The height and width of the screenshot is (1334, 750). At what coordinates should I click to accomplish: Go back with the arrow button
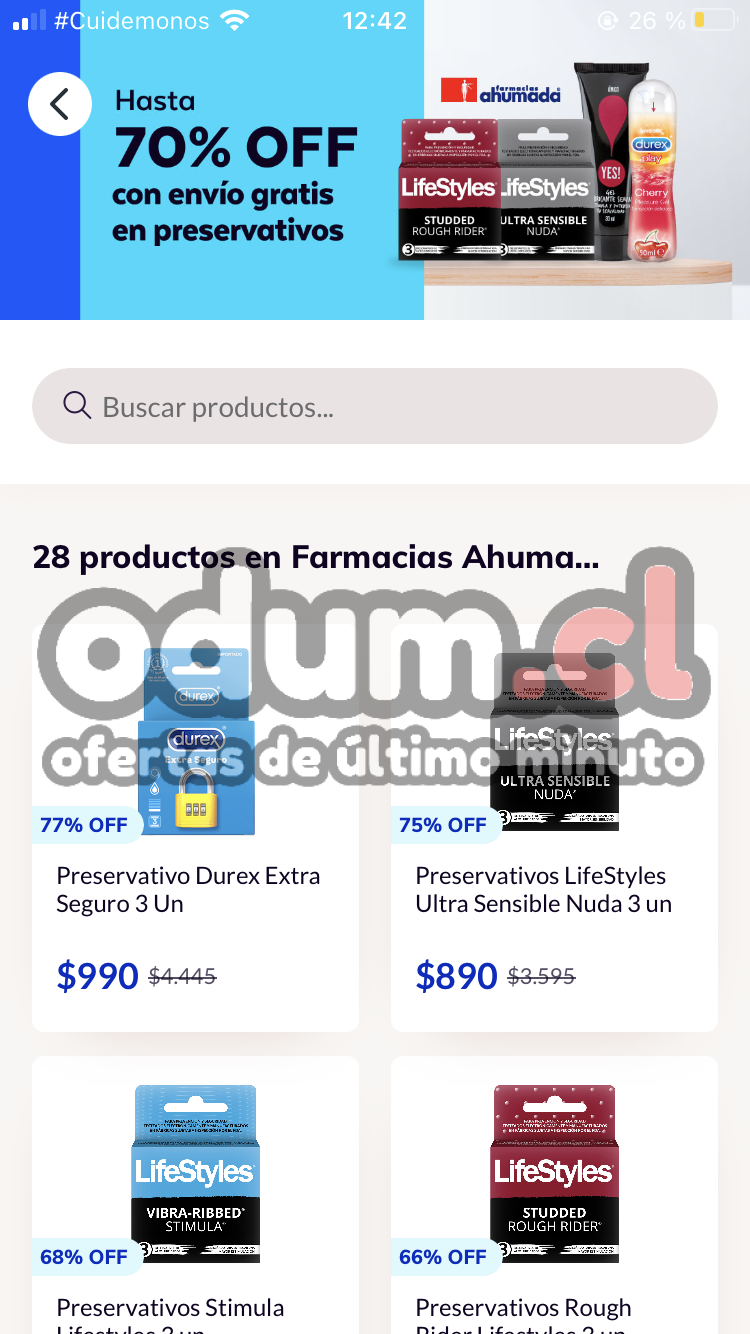click(x=60, y=104)
